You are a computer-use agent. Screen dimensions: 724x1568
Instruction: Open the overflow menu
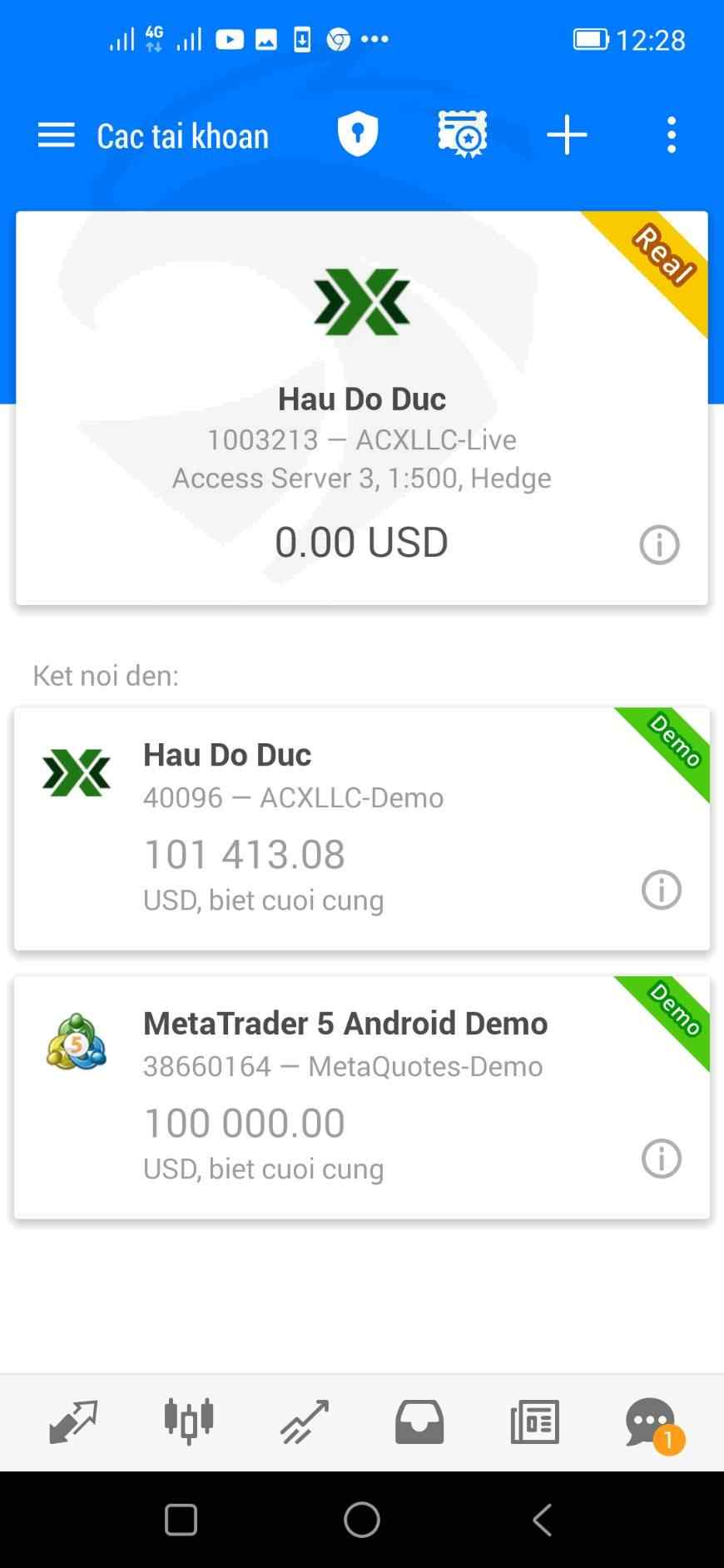click(671, 135)
